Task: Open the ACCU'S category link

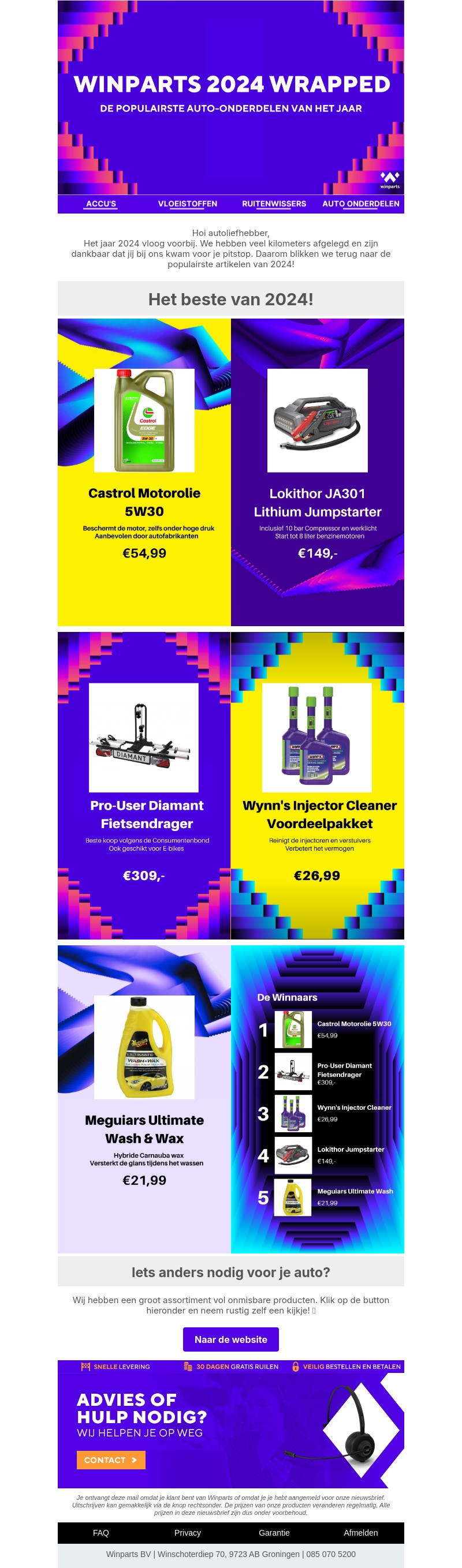Action: point(101,204)
